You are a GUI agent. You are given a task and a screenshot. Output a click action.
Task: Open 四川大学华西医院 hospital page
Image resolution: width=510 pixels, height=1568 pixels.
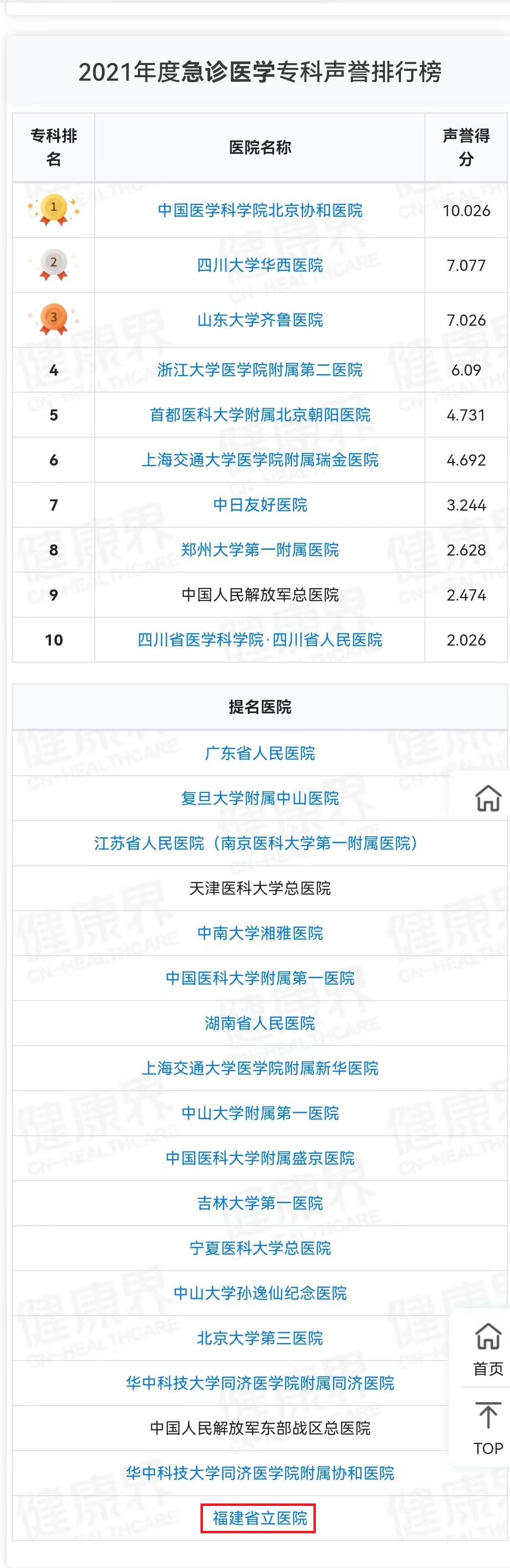260,266
